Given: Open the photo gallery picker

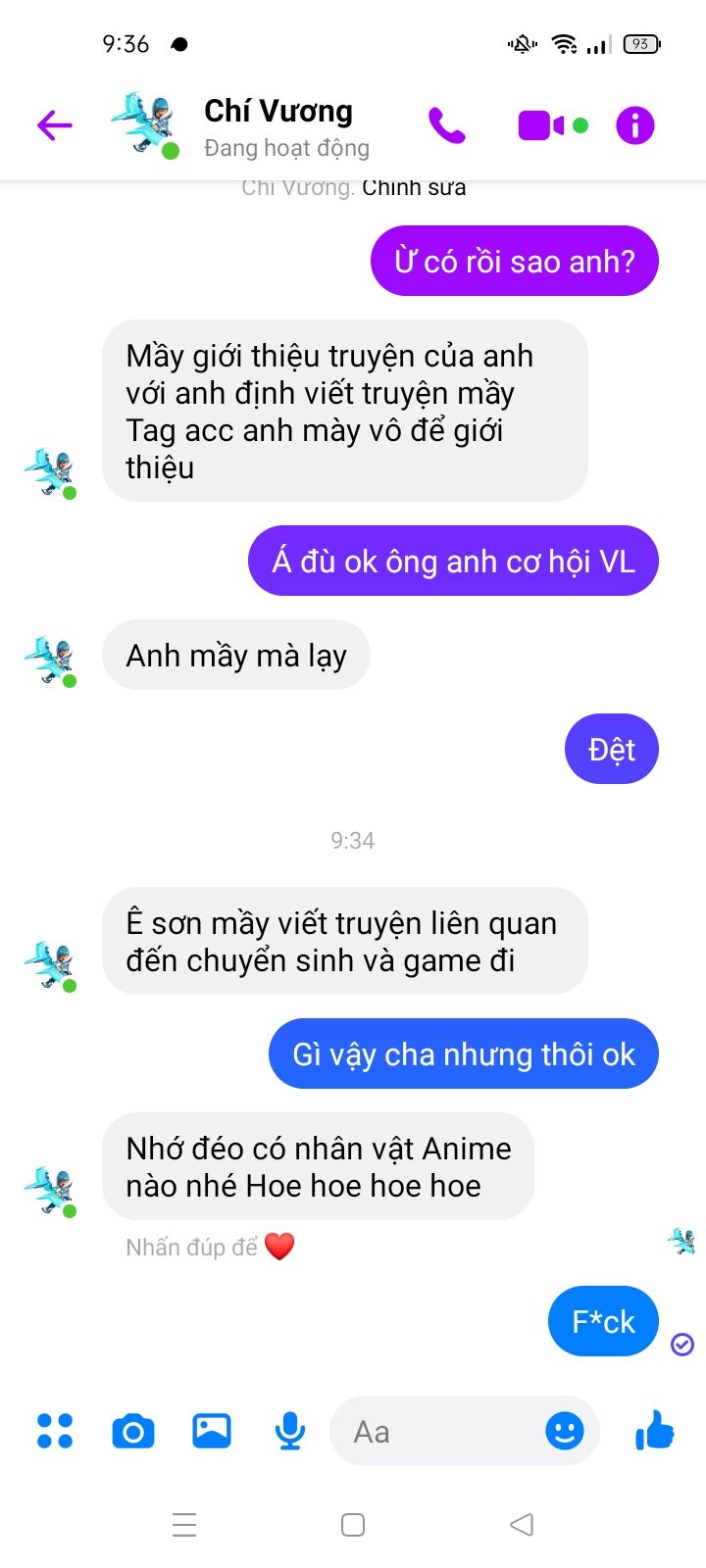Looking at the screenshot, I should coord(212,1431).
